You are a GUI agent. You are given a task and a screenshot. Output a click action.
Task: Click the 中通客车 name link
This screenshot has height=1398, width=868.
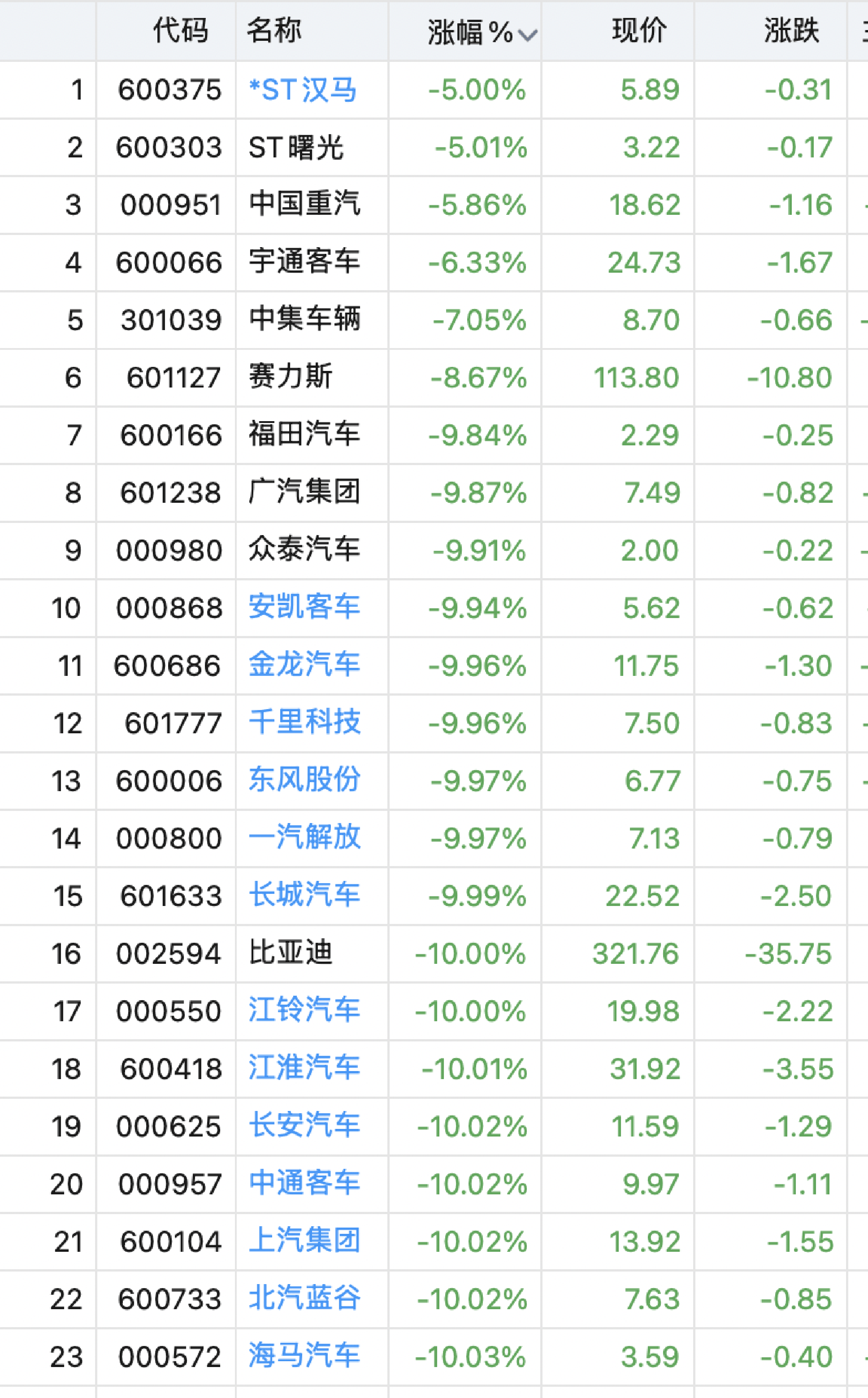[x=304, y=1183]
